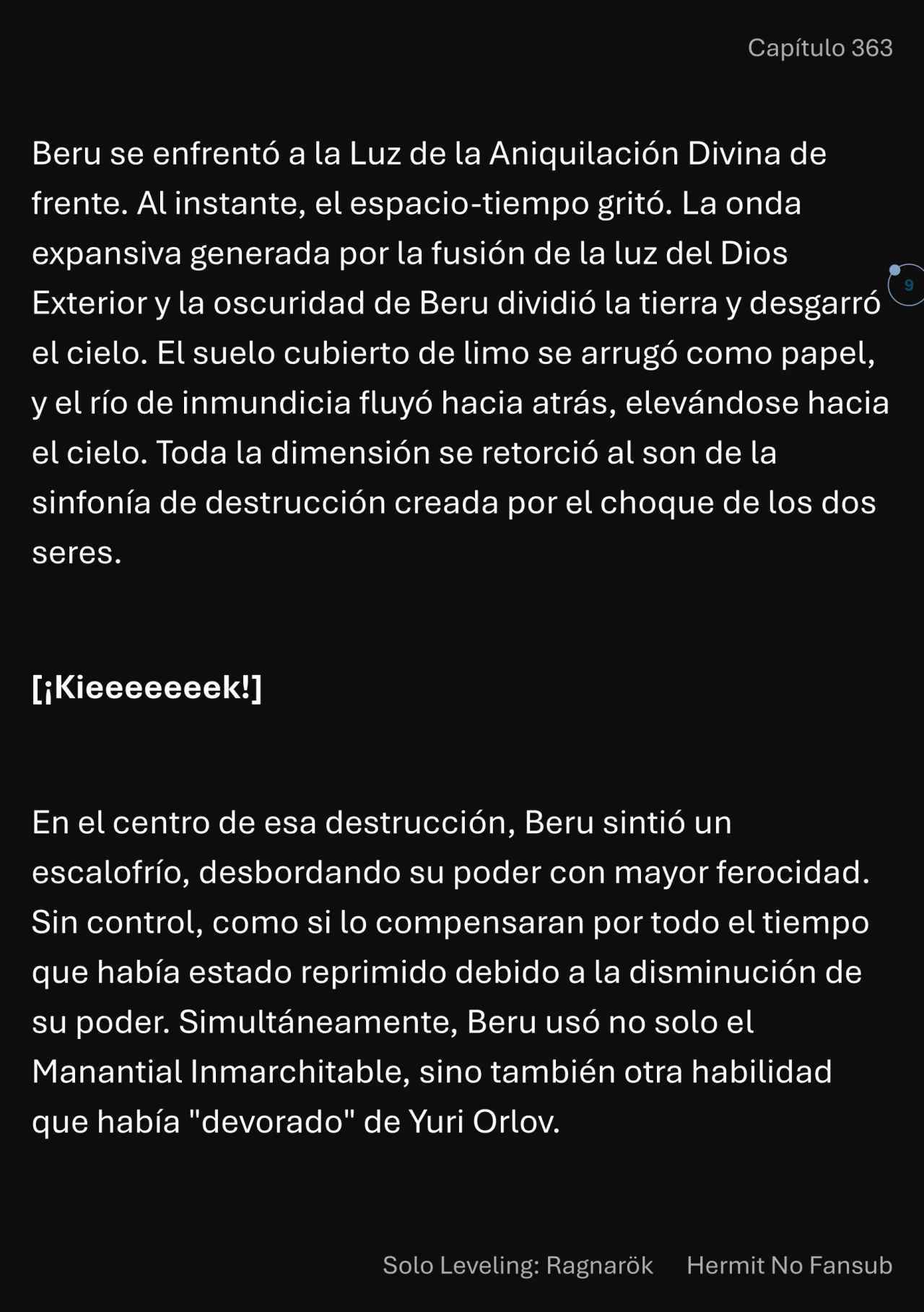Screen dimensions: 924x1312
Task: Open the floating bubble showing 9
Action: pos(908,285)
